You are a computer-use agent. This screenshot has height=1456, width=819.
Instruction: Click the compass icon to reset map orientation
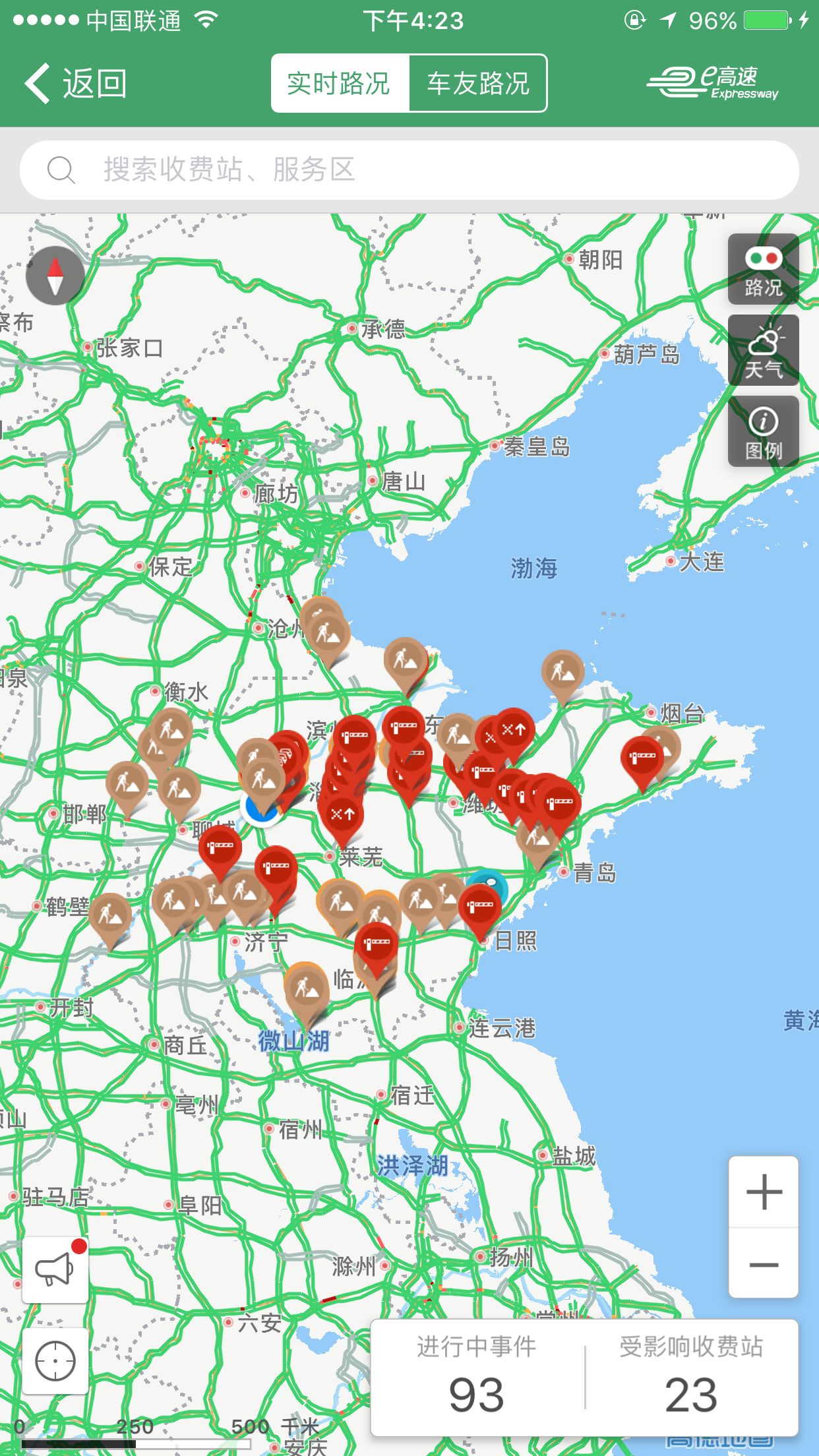55,276
